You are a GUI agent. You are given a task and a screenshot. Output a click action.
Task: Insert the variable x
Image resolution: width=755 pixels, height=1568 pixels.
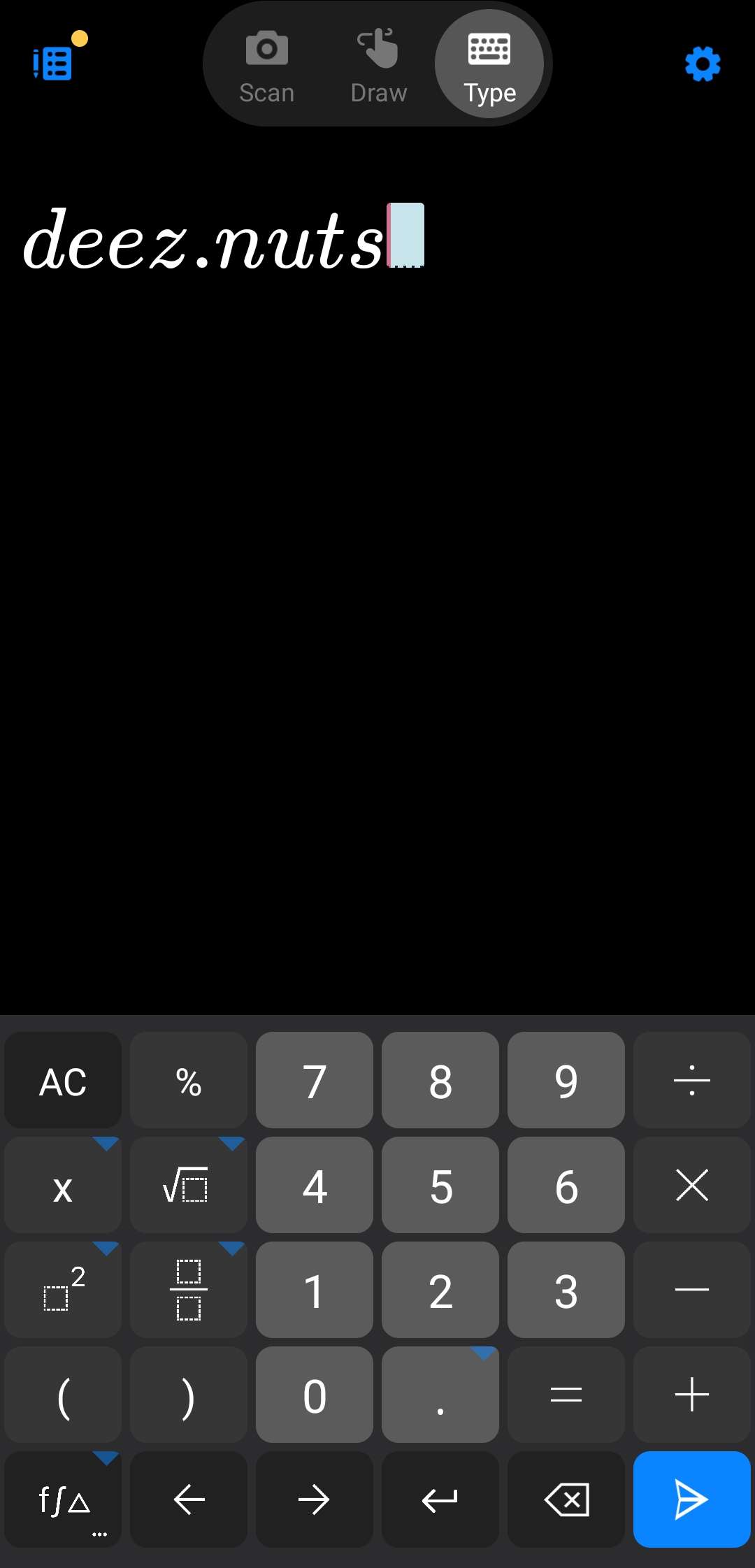[63, 1186]
